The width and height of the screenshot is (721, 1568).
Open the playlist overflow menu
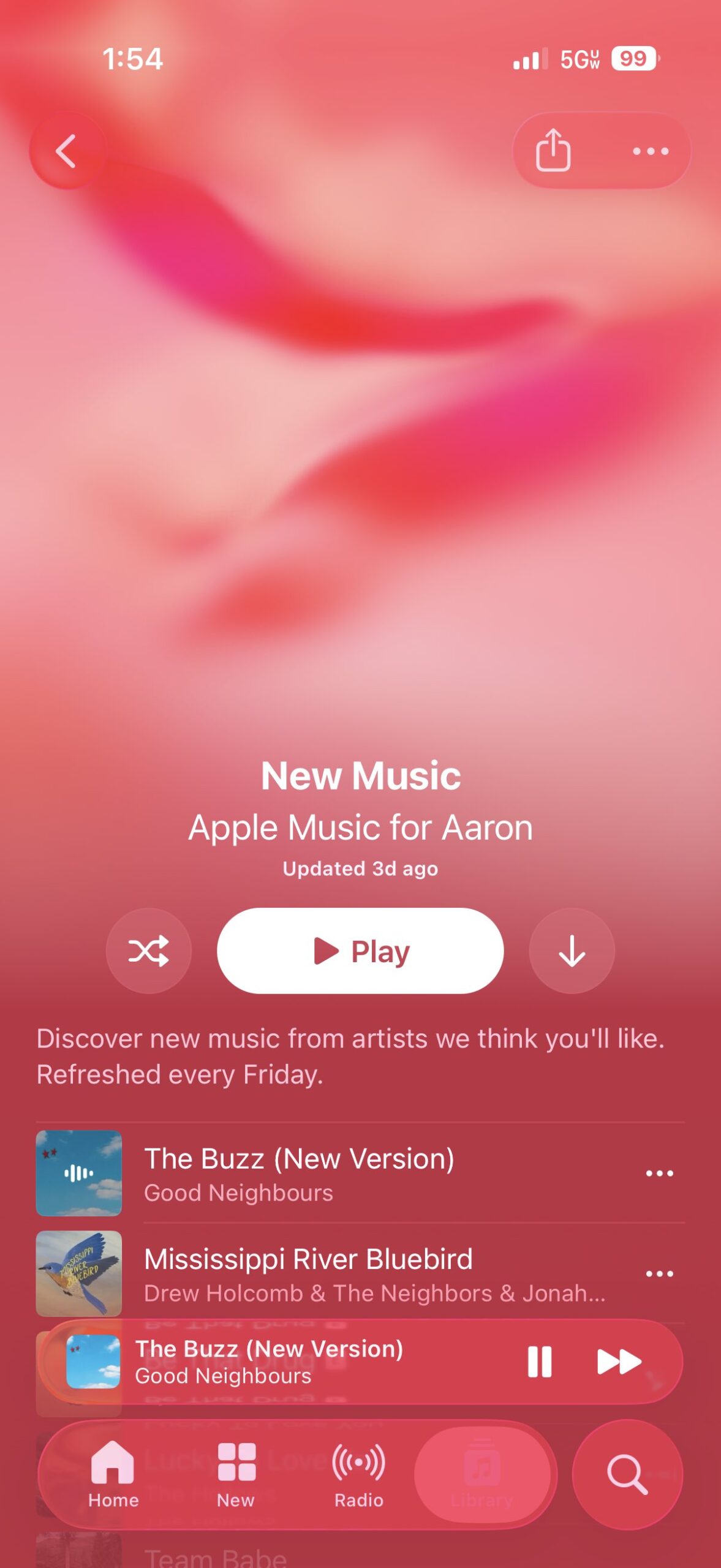pos(651,151)
